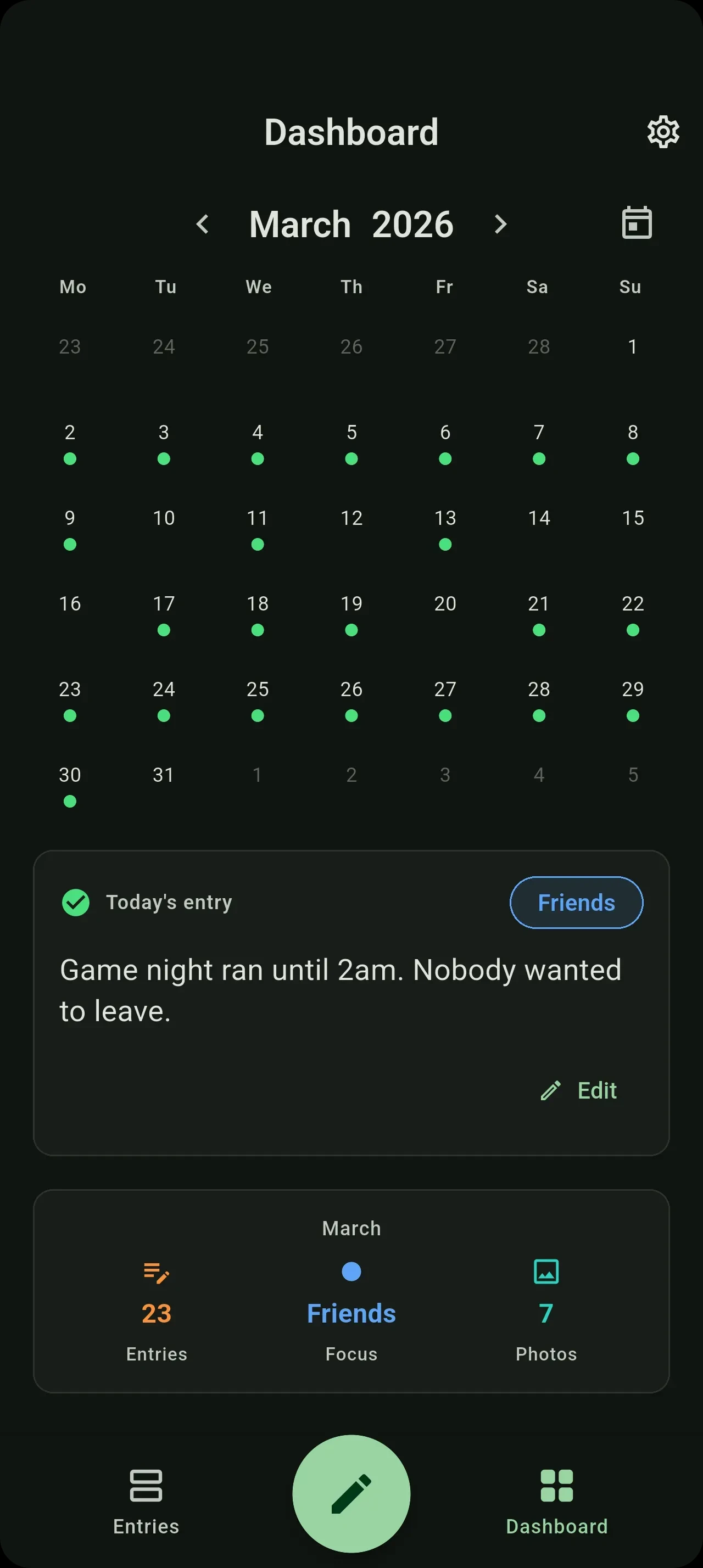Image resolution: width=703 pixels, height=1568 pixels.
Task: Pick March 30 in the calendar
Action: point(70,783)
